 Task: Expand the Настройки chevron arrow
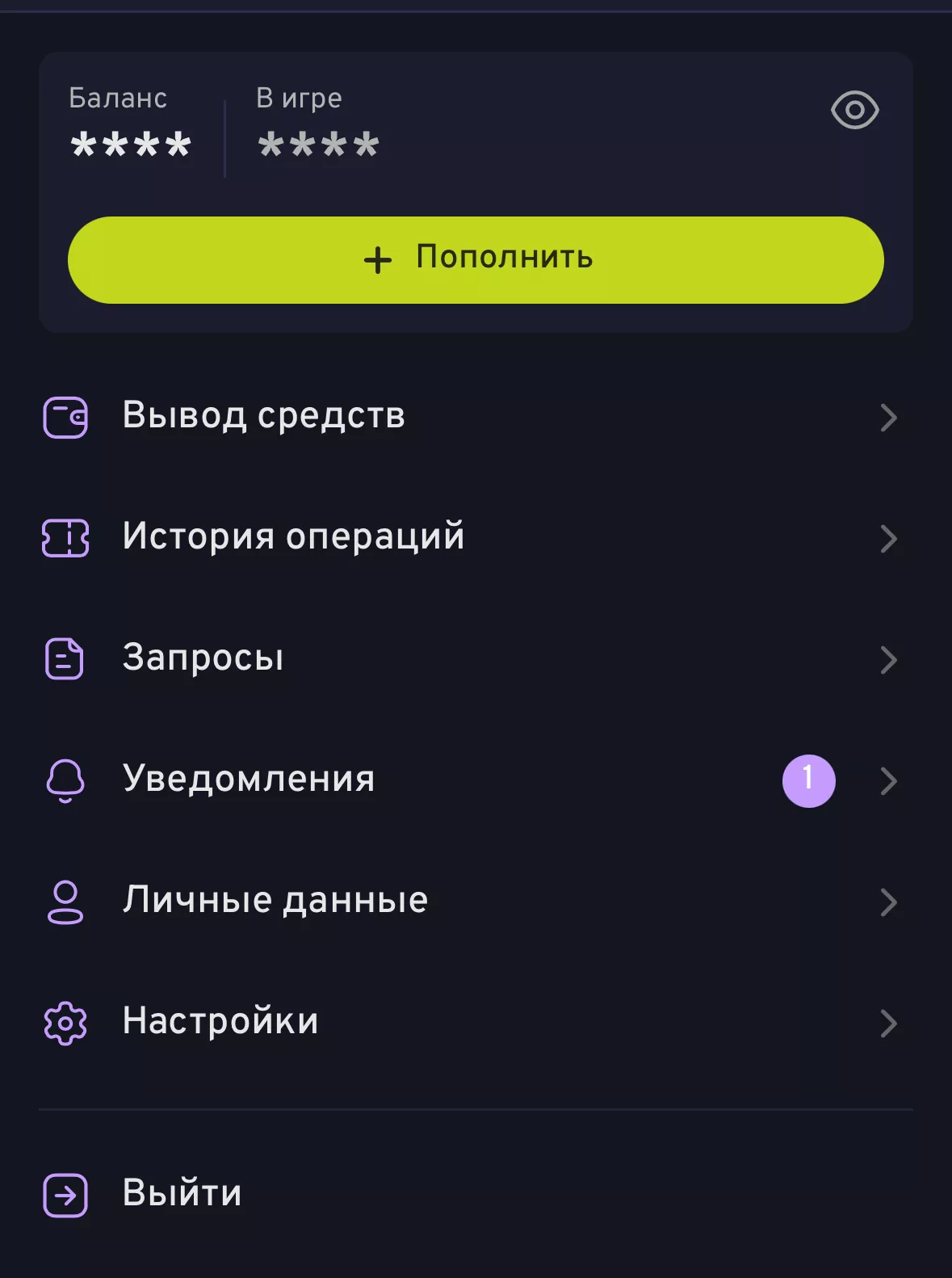click(889, 1022)
